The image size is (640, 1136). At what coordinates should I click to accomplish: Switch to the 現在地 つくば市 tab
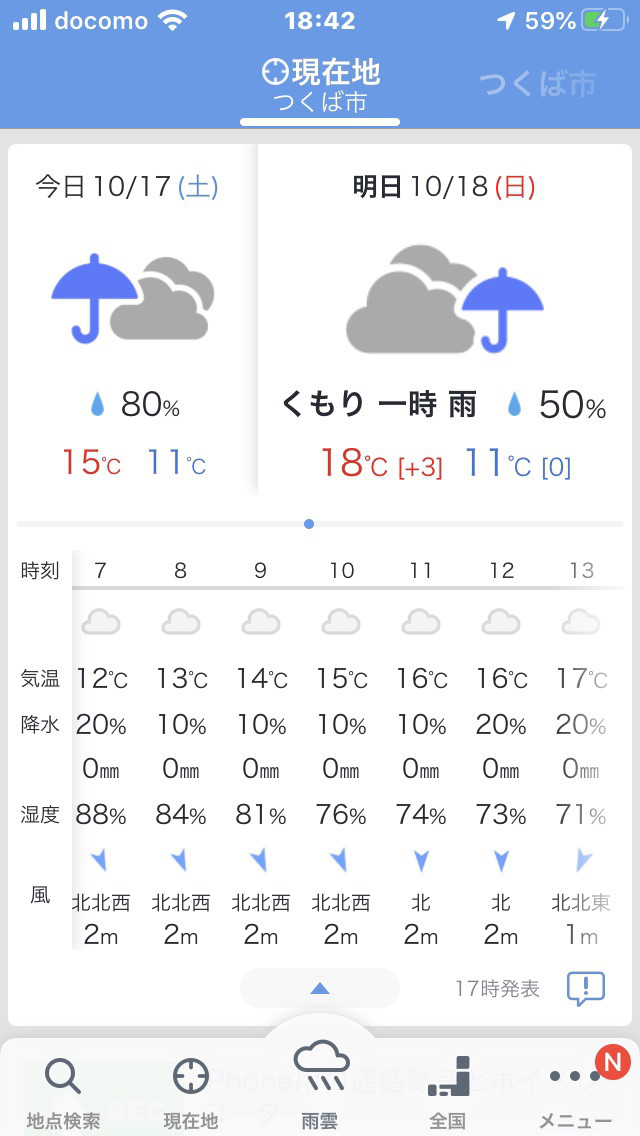click(x=320, y=85)
